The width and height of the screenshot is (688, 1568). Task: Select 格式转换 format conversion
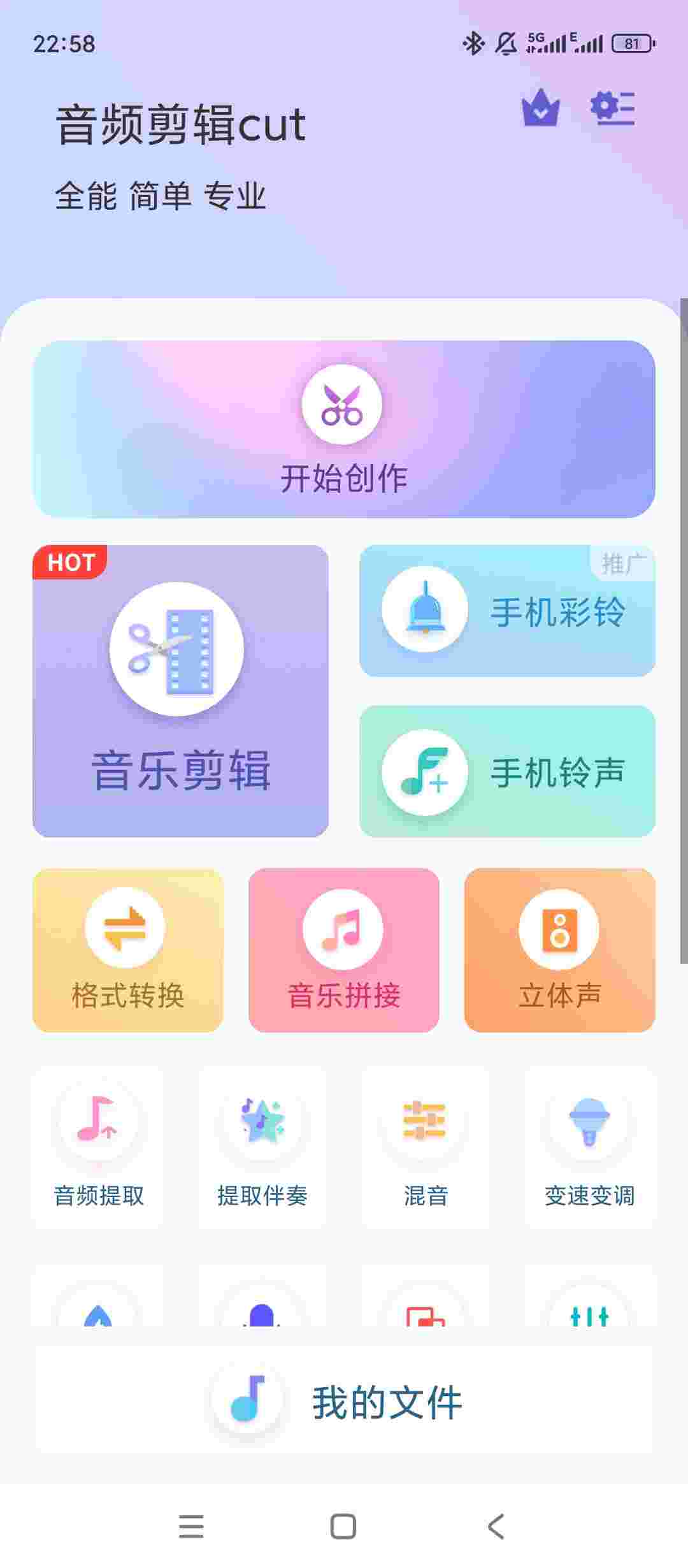(128, 950)
